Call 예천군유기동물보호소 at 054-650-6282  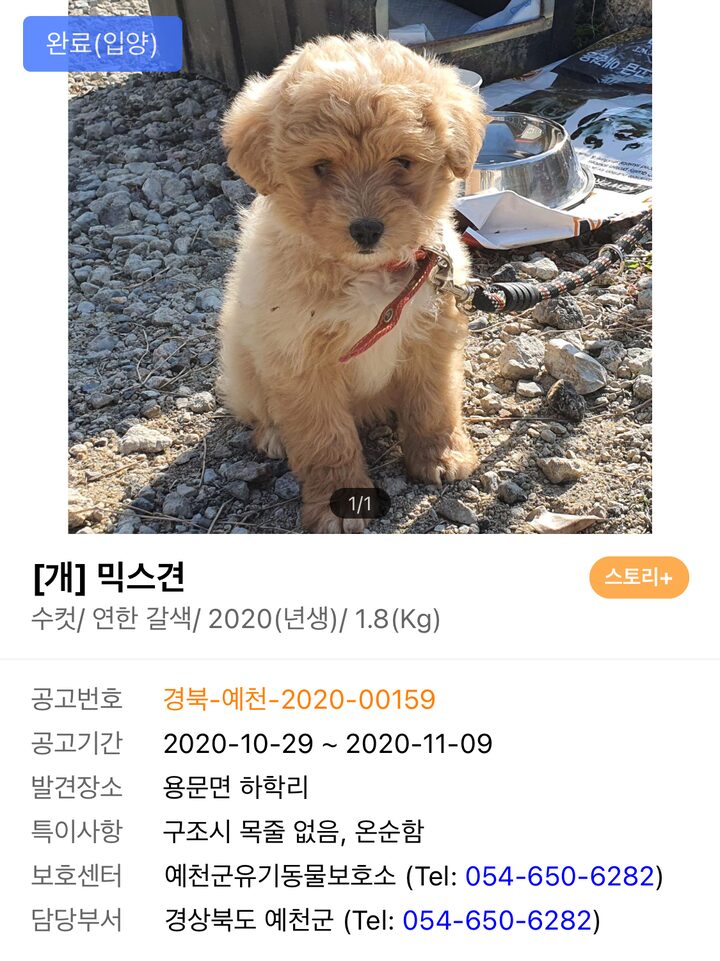point(559,876)
